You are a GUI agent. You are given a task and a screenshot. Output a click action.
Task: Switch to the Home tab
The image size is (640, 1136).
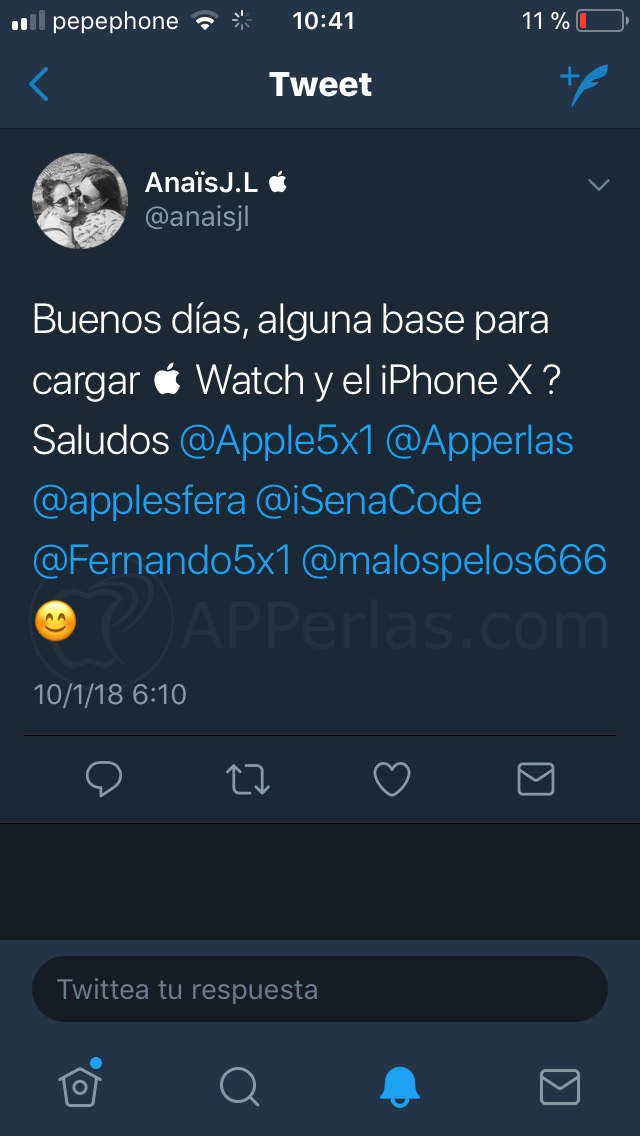80,1085
